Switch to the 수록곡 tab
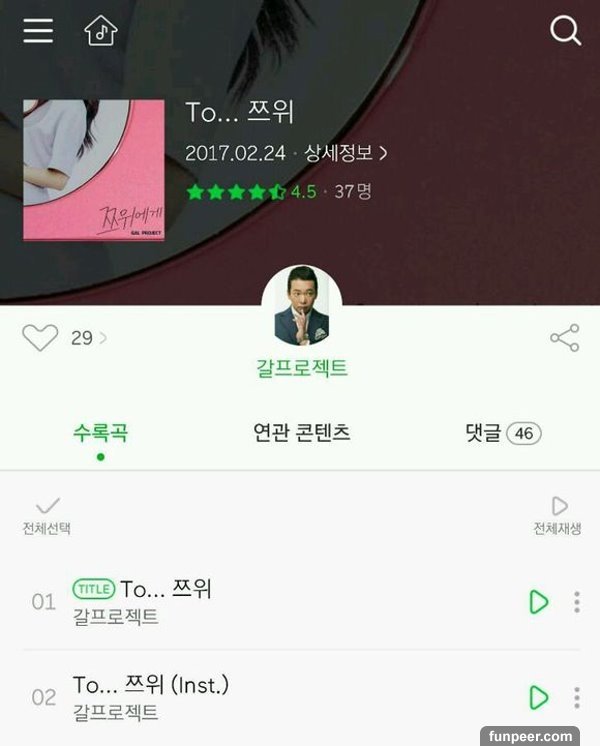 click(100, 433)
